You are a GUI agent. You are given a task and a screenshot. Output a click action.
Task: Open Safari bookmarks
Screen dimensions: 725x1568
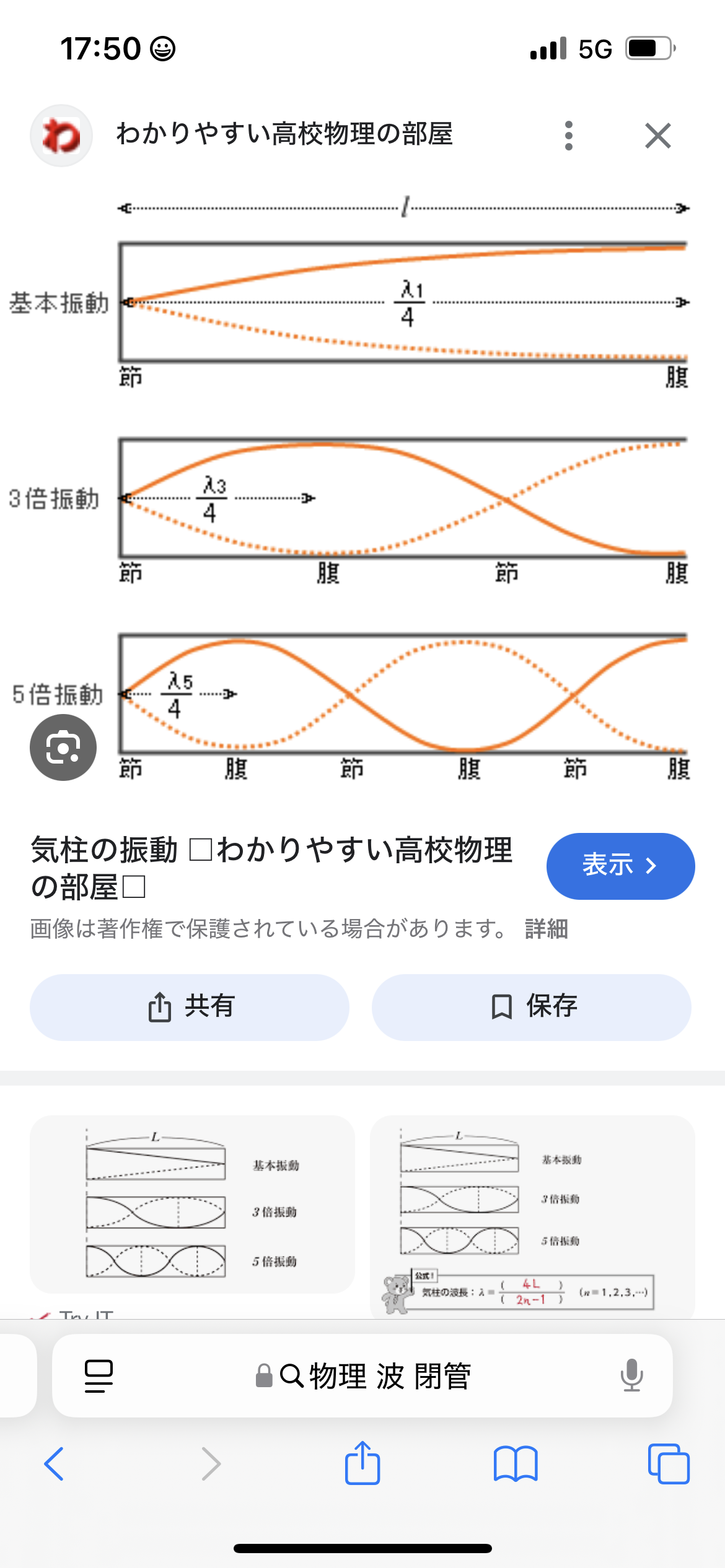tap(516, 1464)
